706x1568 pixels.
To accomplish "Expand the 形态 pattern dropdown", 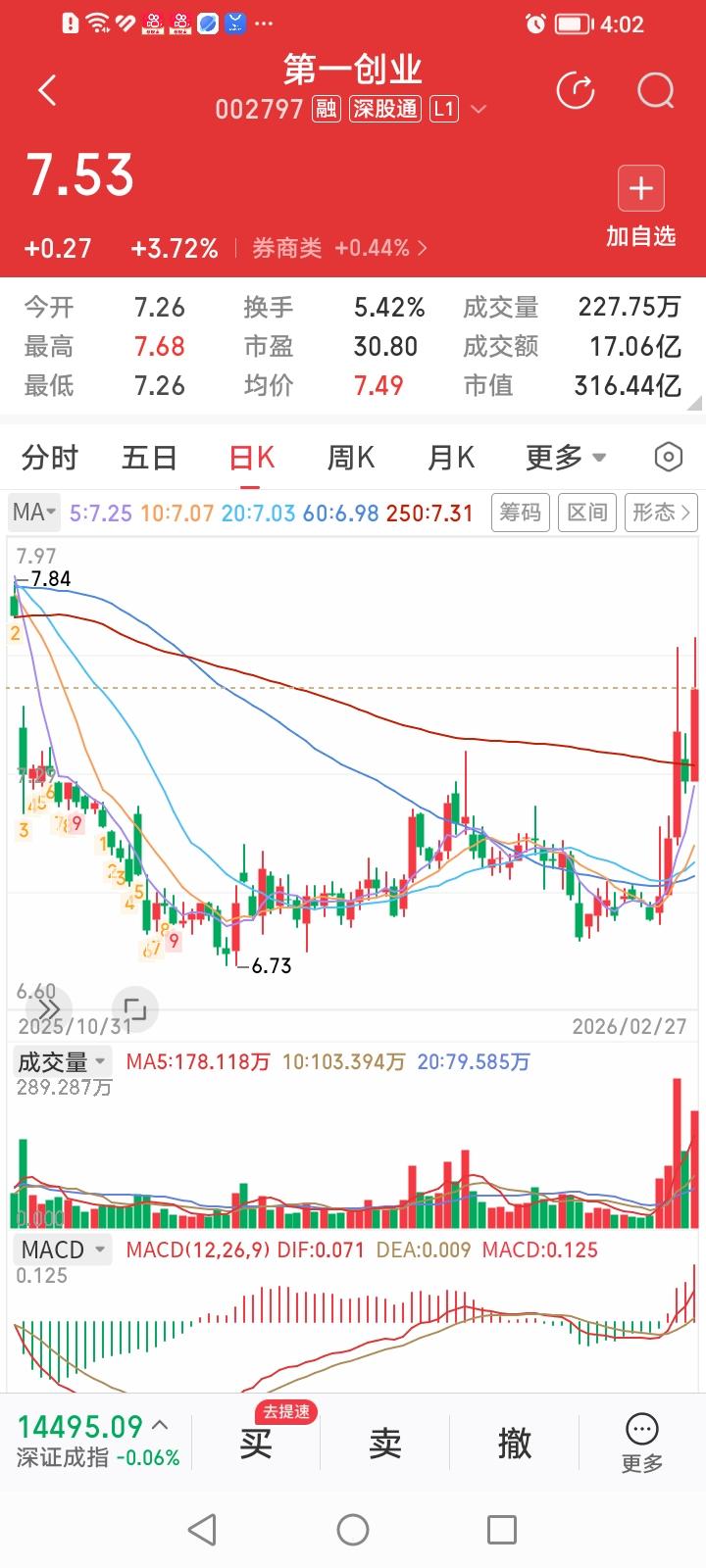I will 660,512.
